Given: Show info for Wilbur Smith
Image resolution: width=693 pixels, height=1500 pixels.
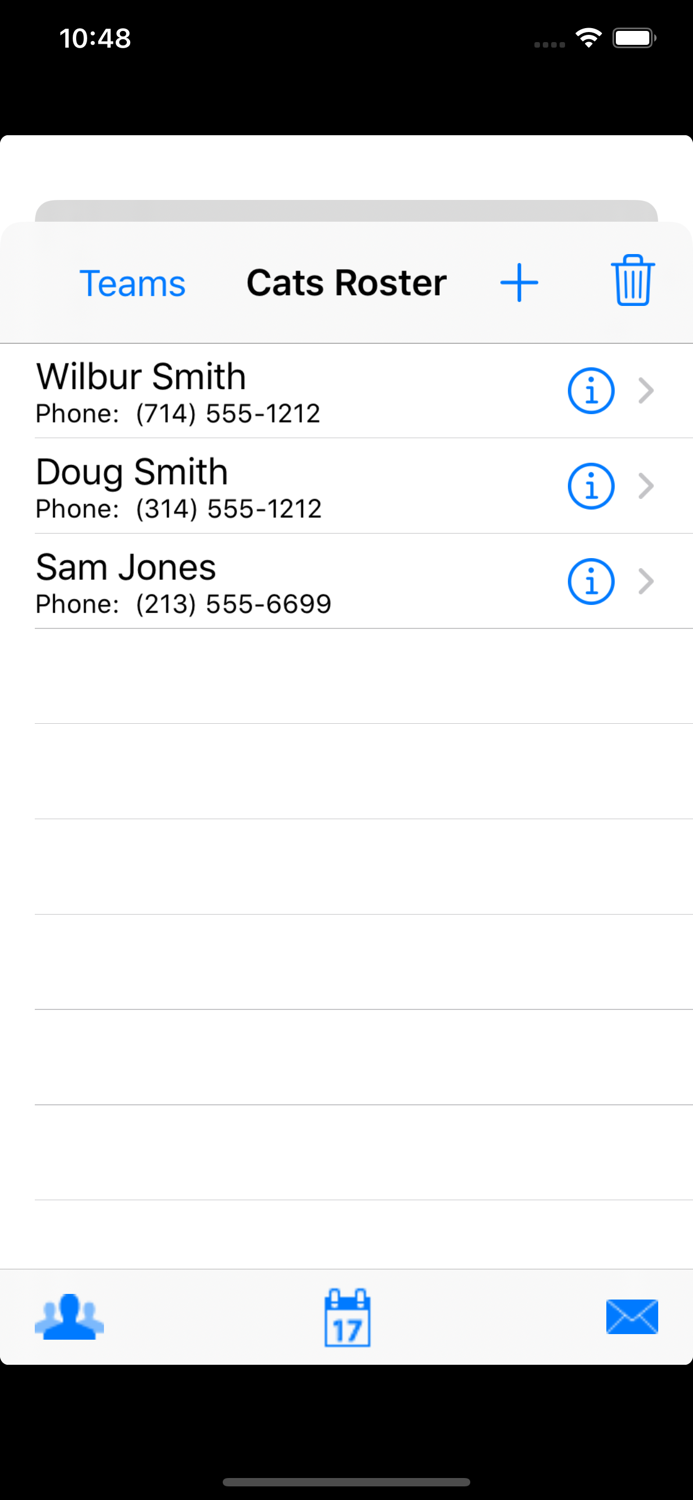Looking at the screenshot, I should (591, 391).
